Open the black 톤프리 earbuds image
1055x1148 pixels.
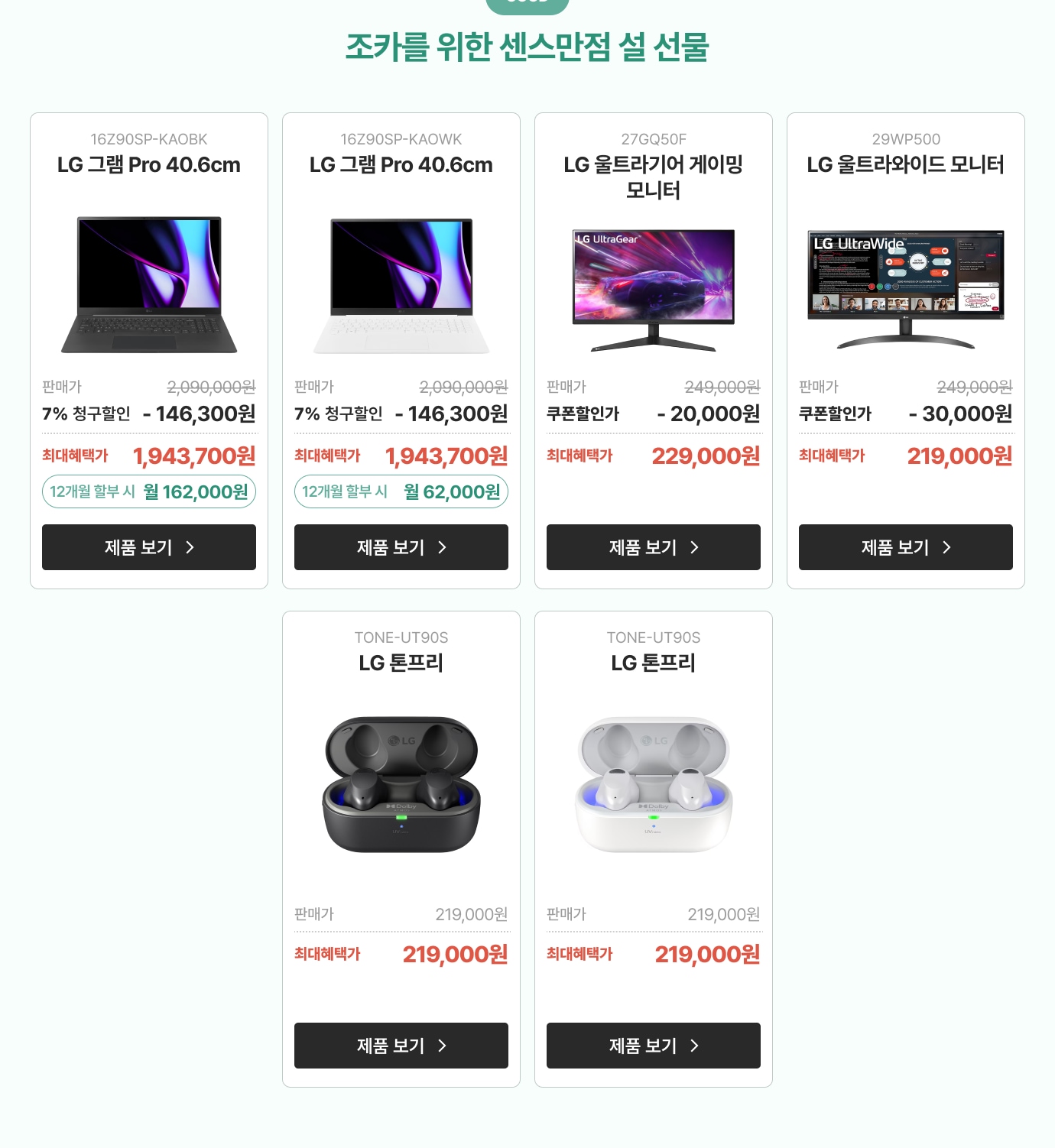pyautogui.click(x=401, y=785)
